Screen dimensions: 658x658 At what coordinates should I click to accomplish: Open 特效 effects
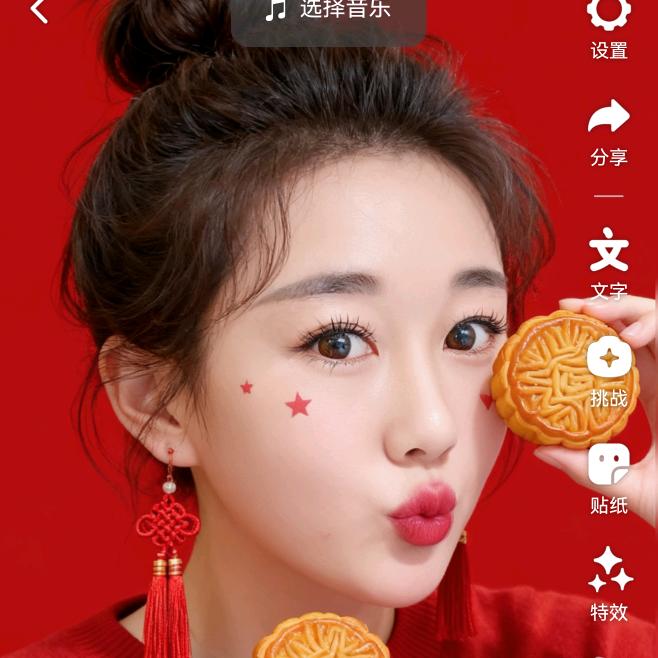click(x=609, y=582)
